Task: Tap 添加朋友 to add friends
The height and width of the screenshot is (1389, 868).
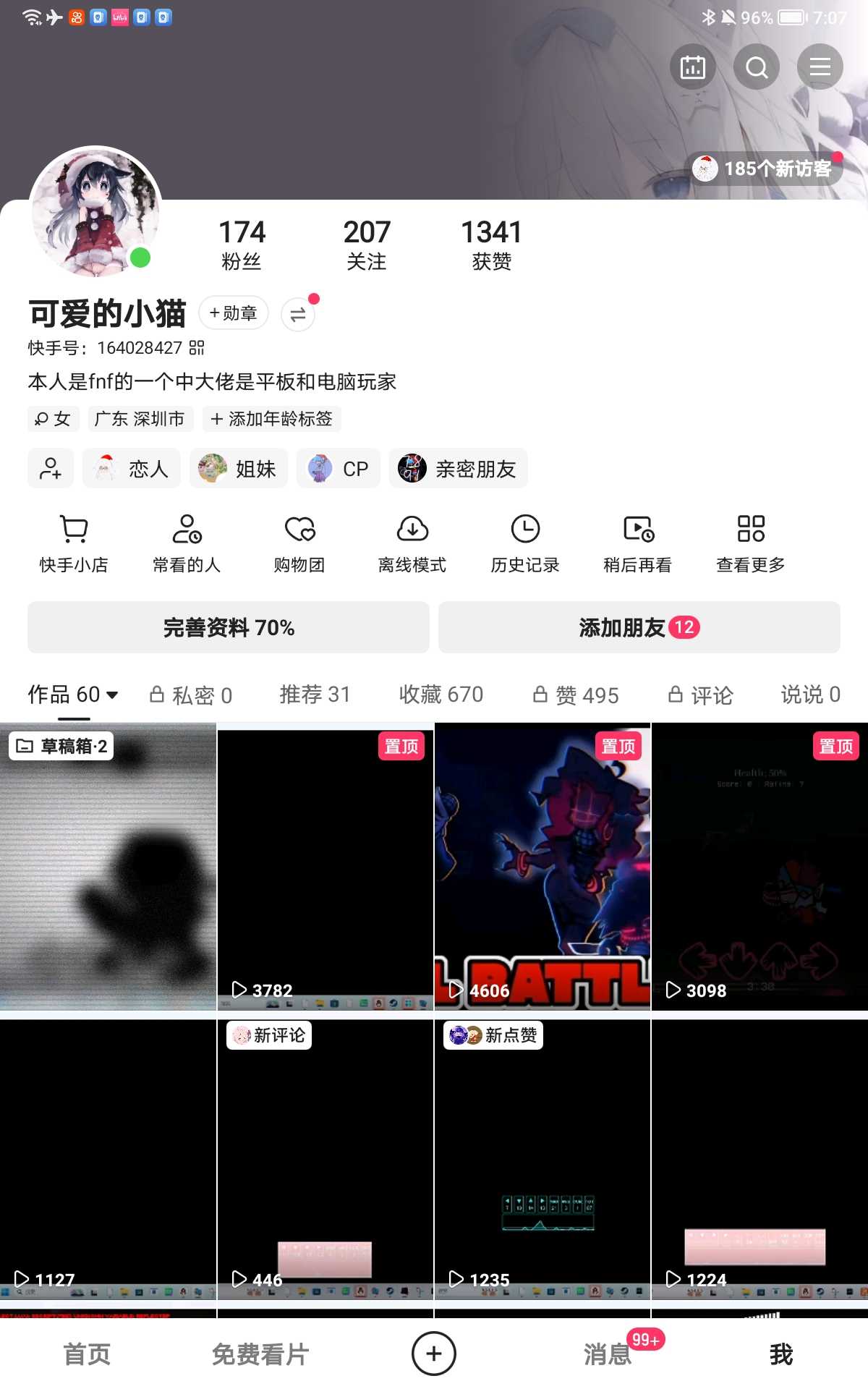Action: point(639,627)
